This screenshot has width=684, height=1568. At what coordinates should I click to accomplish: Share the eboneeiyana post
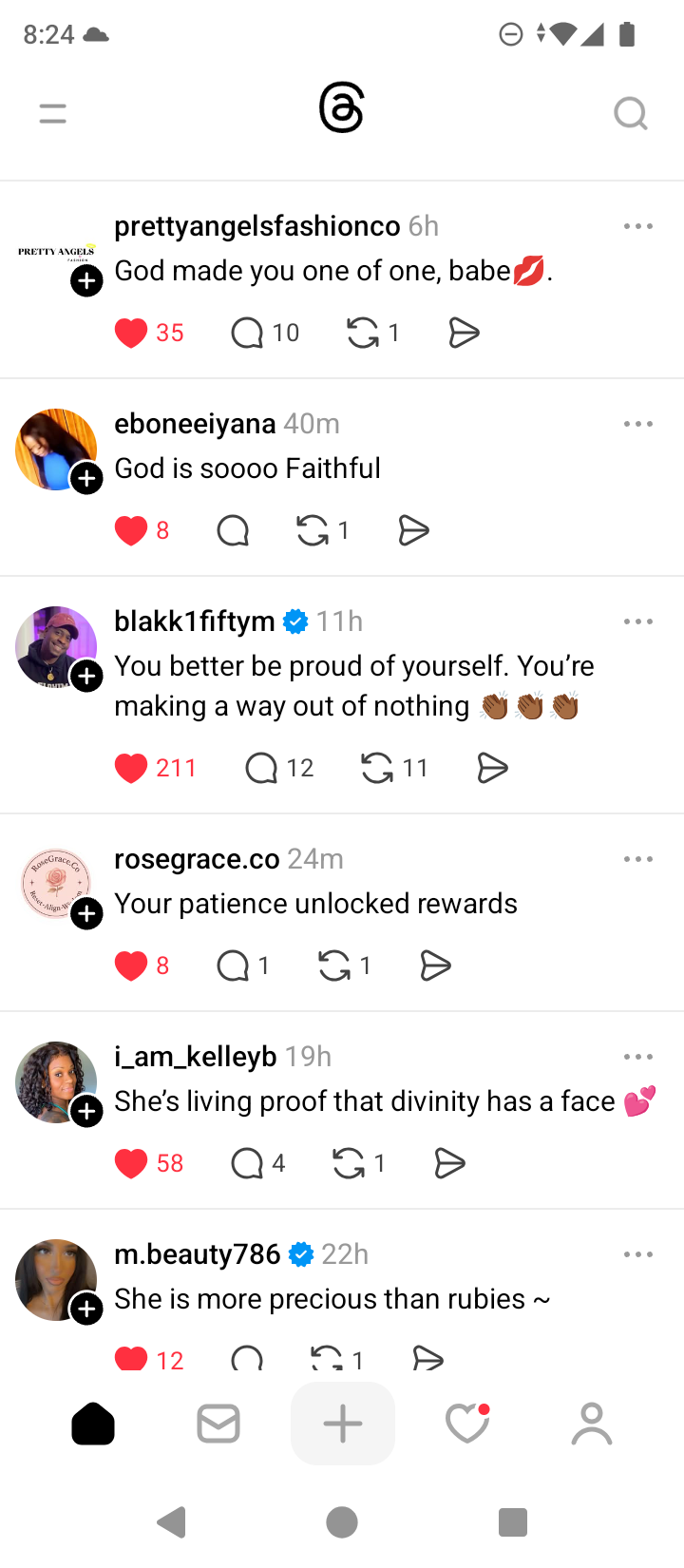point(413,530)
